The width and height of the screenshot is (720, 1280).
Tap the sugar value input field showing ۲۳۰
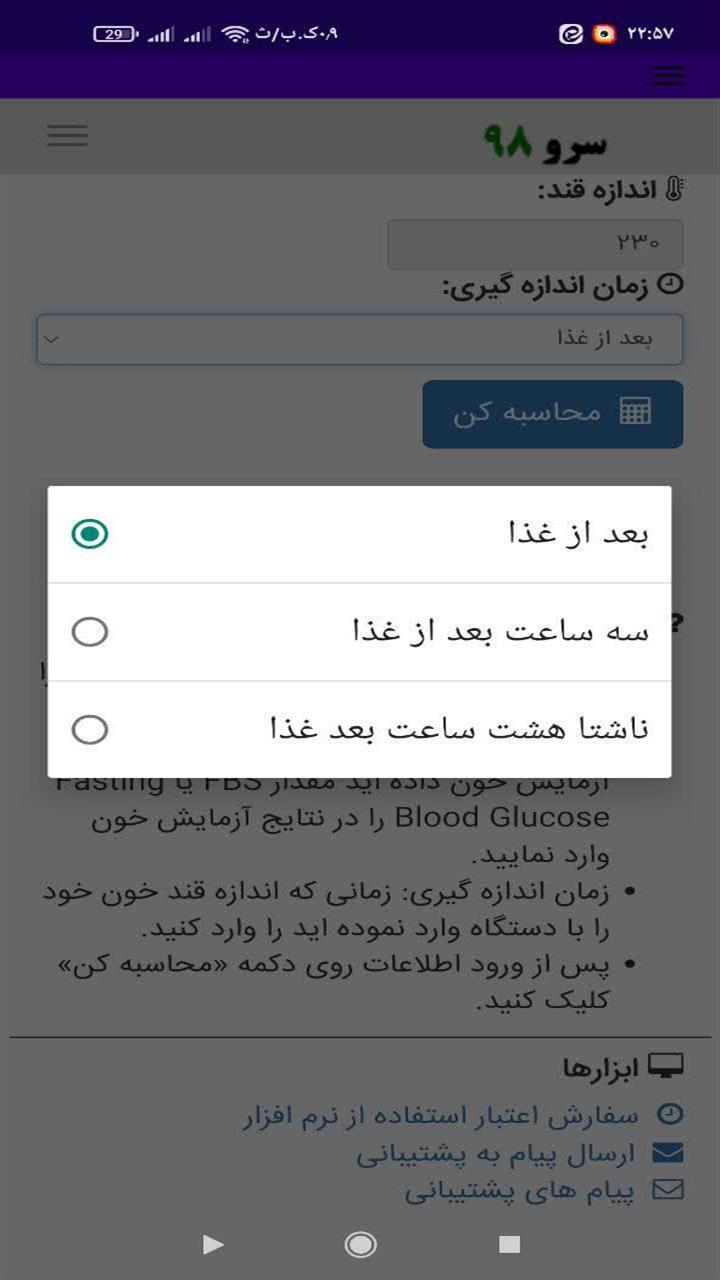534,242
